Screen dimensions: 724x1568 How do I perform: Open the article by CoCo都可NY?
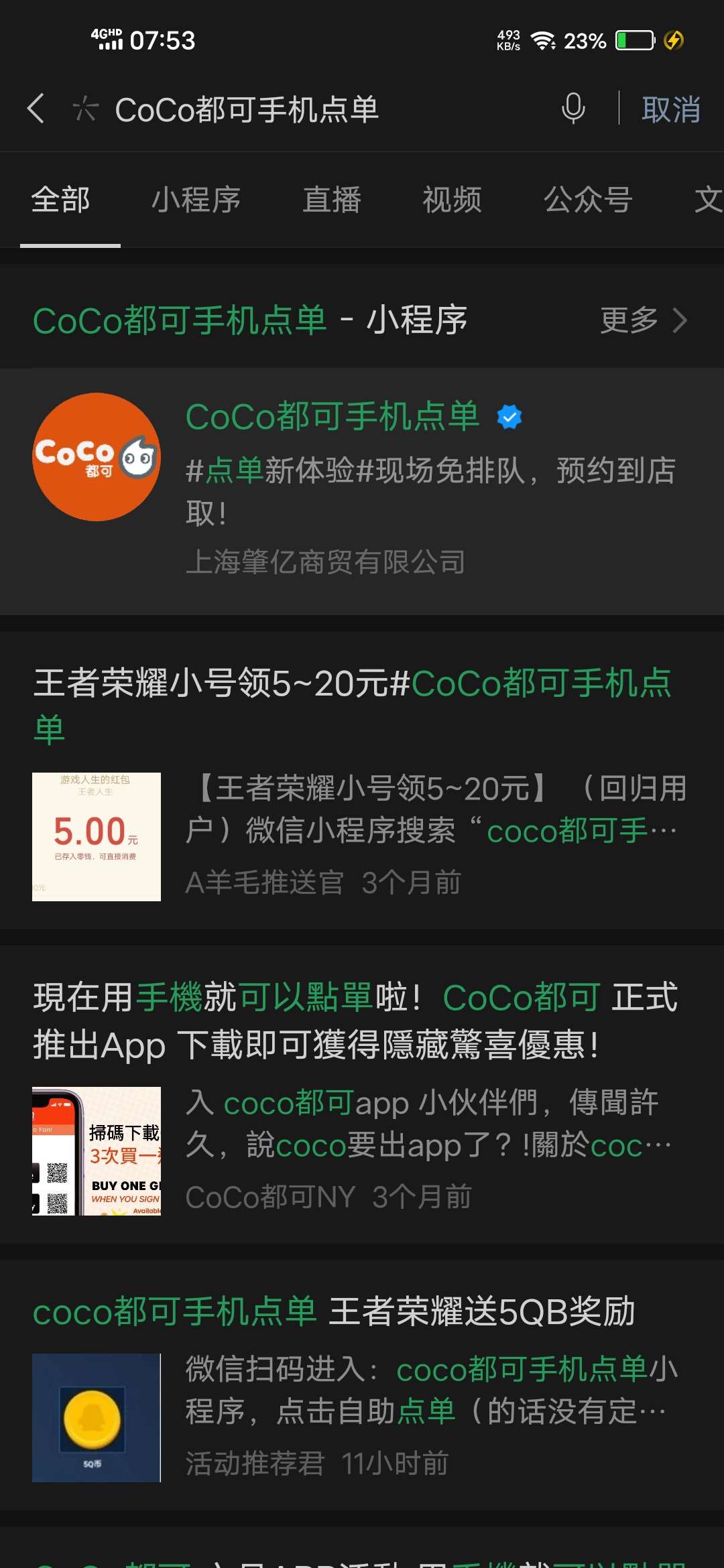click(362, 1095)
